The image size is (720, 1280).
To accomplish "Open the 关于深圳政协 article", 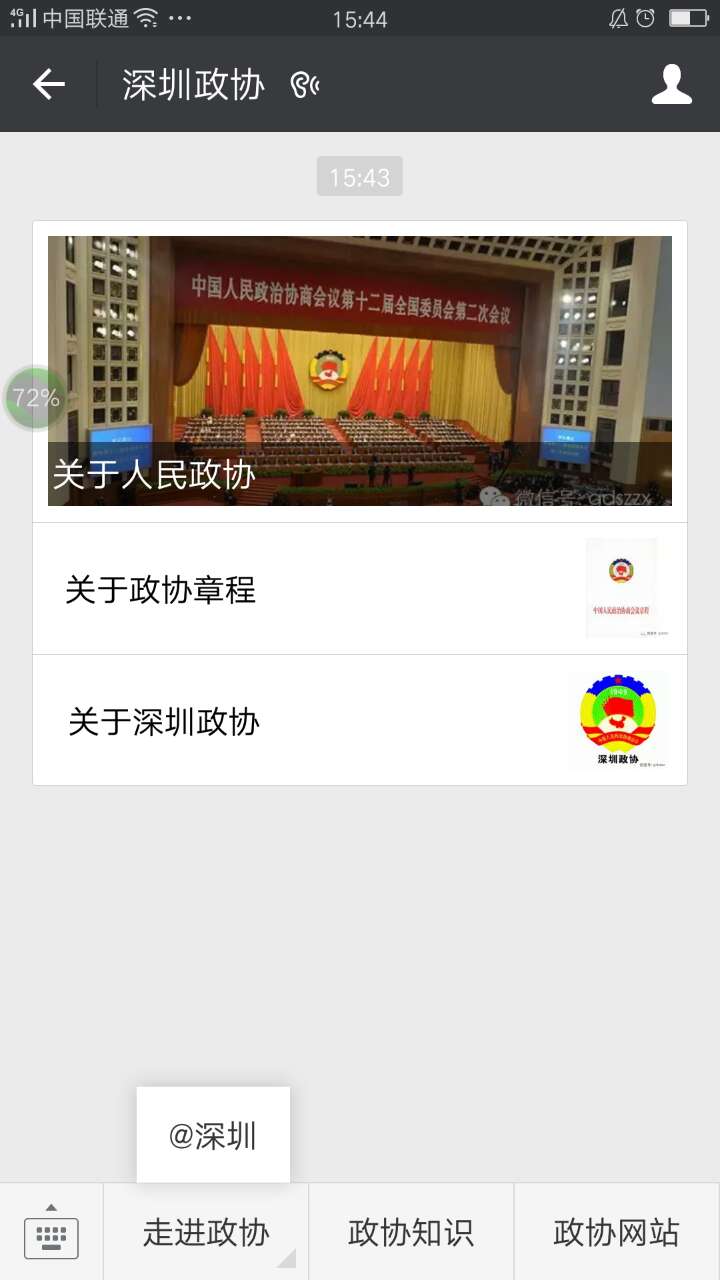I will pyautogui.click(x=360, y=721).
